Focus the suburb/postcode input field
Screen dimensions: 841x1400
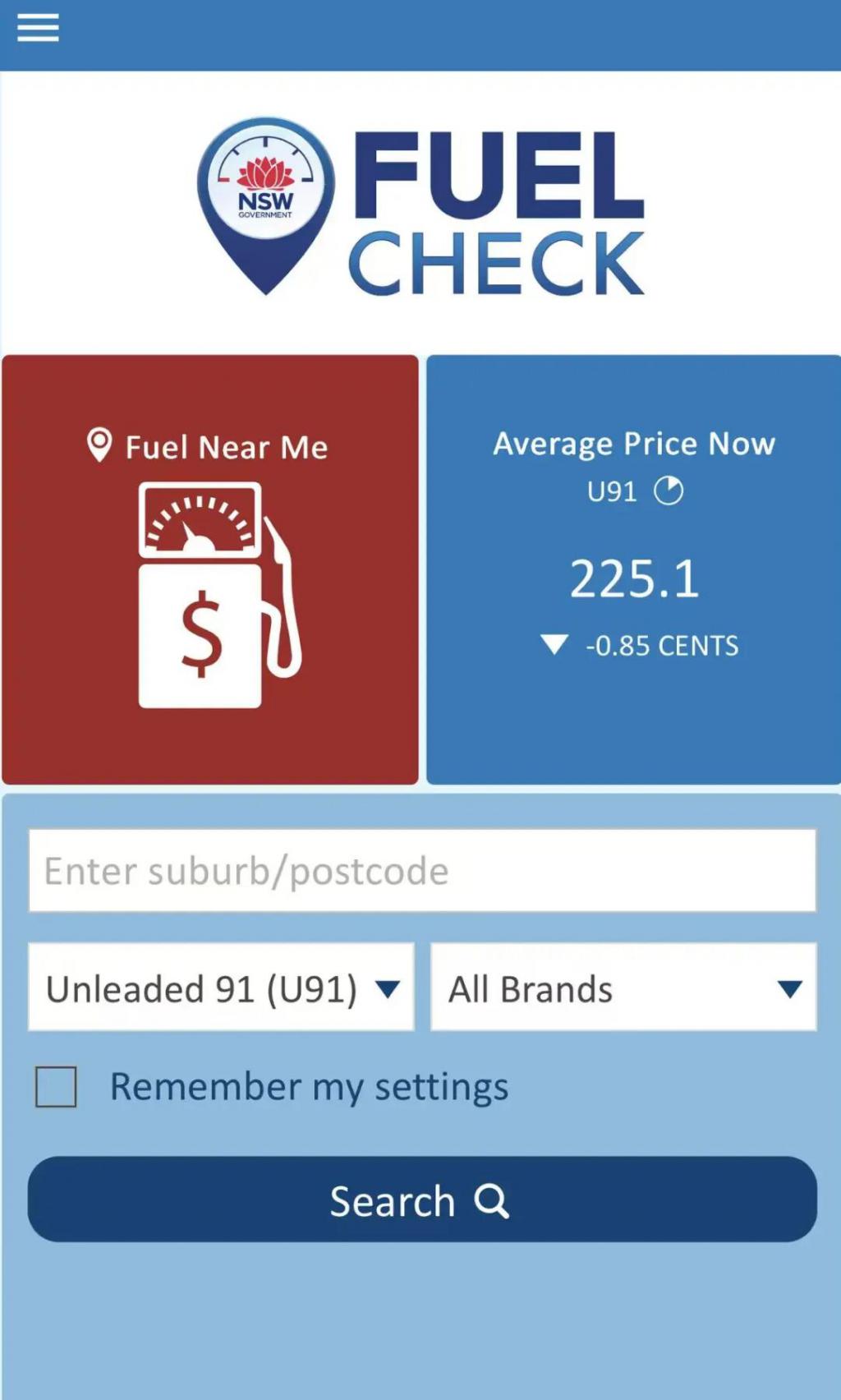[x=422, y=871]
